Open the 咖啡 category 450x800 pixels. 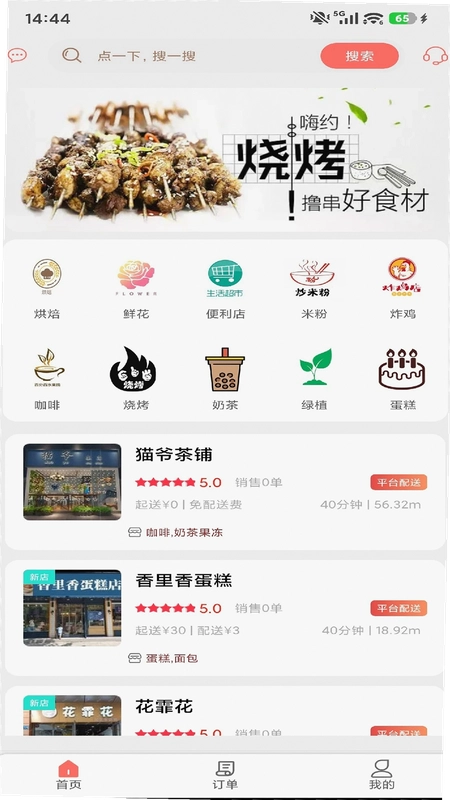[47, 380]
